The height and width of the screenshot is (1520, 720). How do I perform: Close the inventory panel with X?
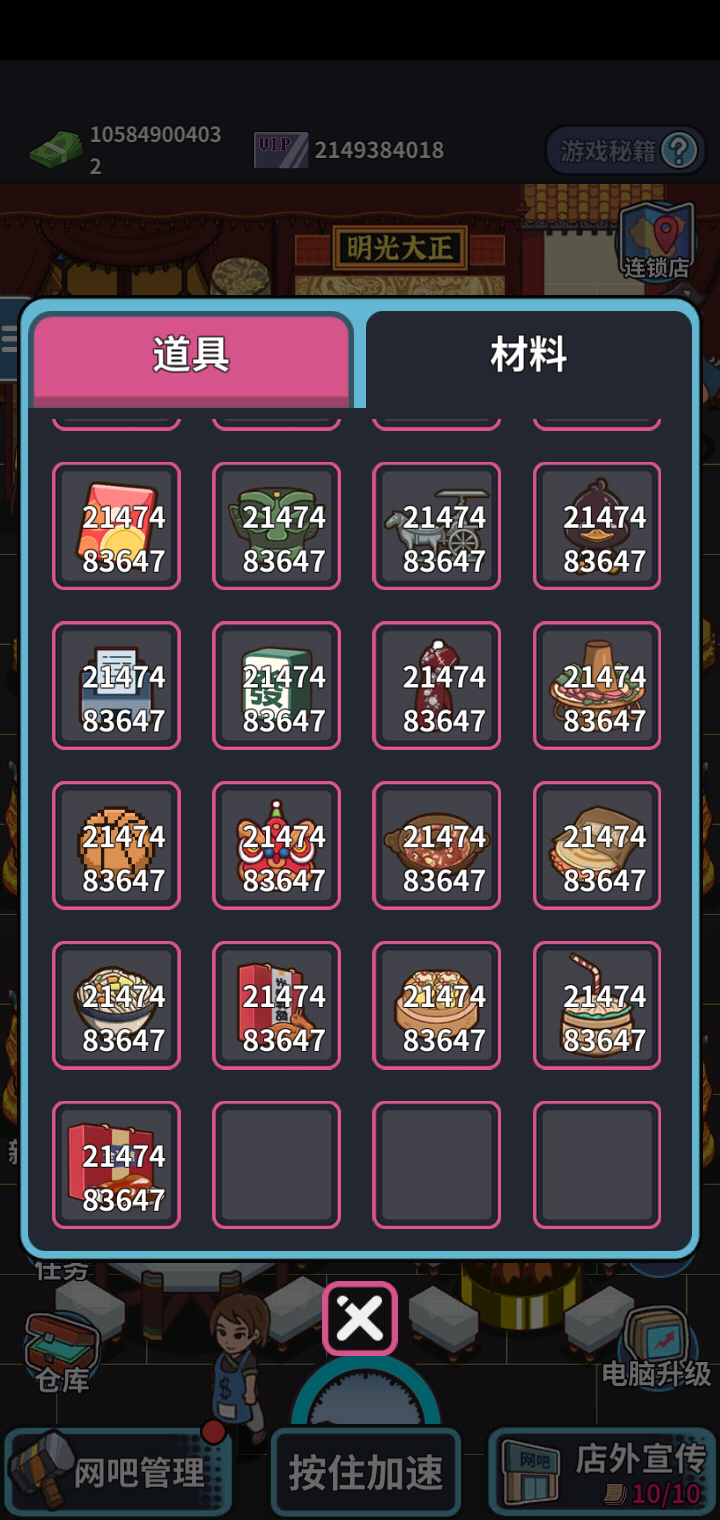click(360, 1320)
